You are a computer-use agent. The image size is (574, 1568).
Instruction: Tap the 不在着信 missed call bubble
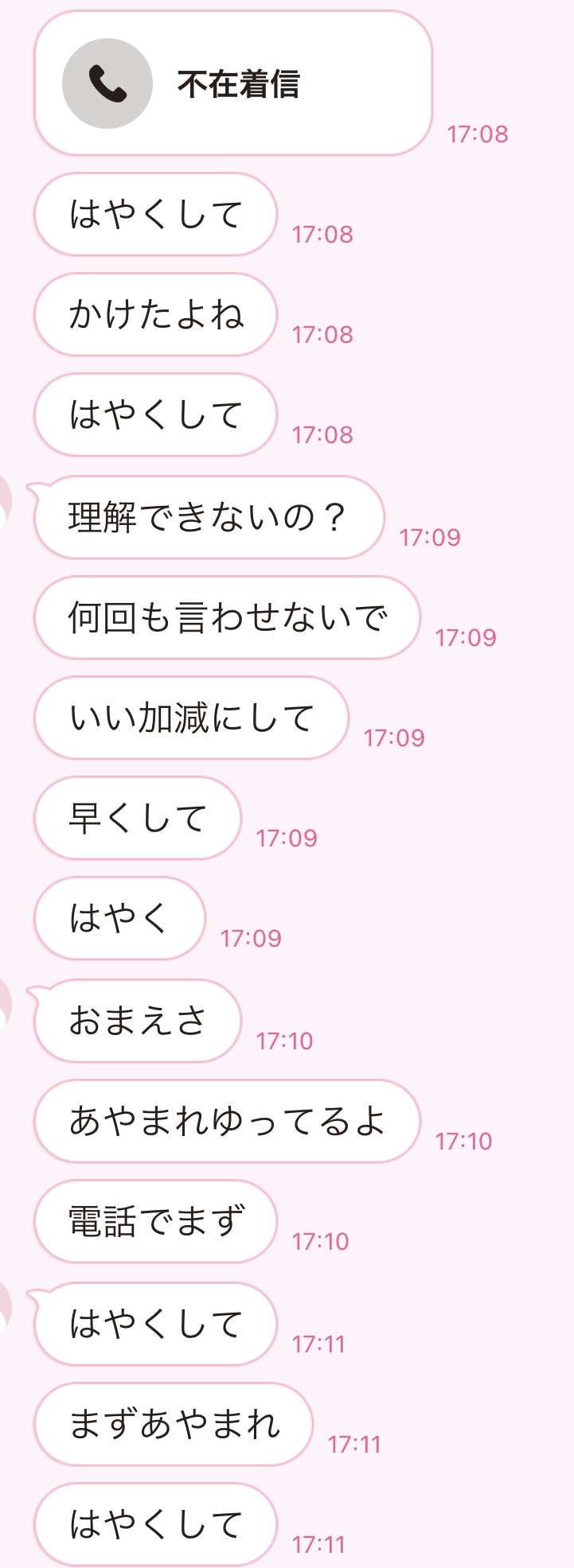(232, 84)
